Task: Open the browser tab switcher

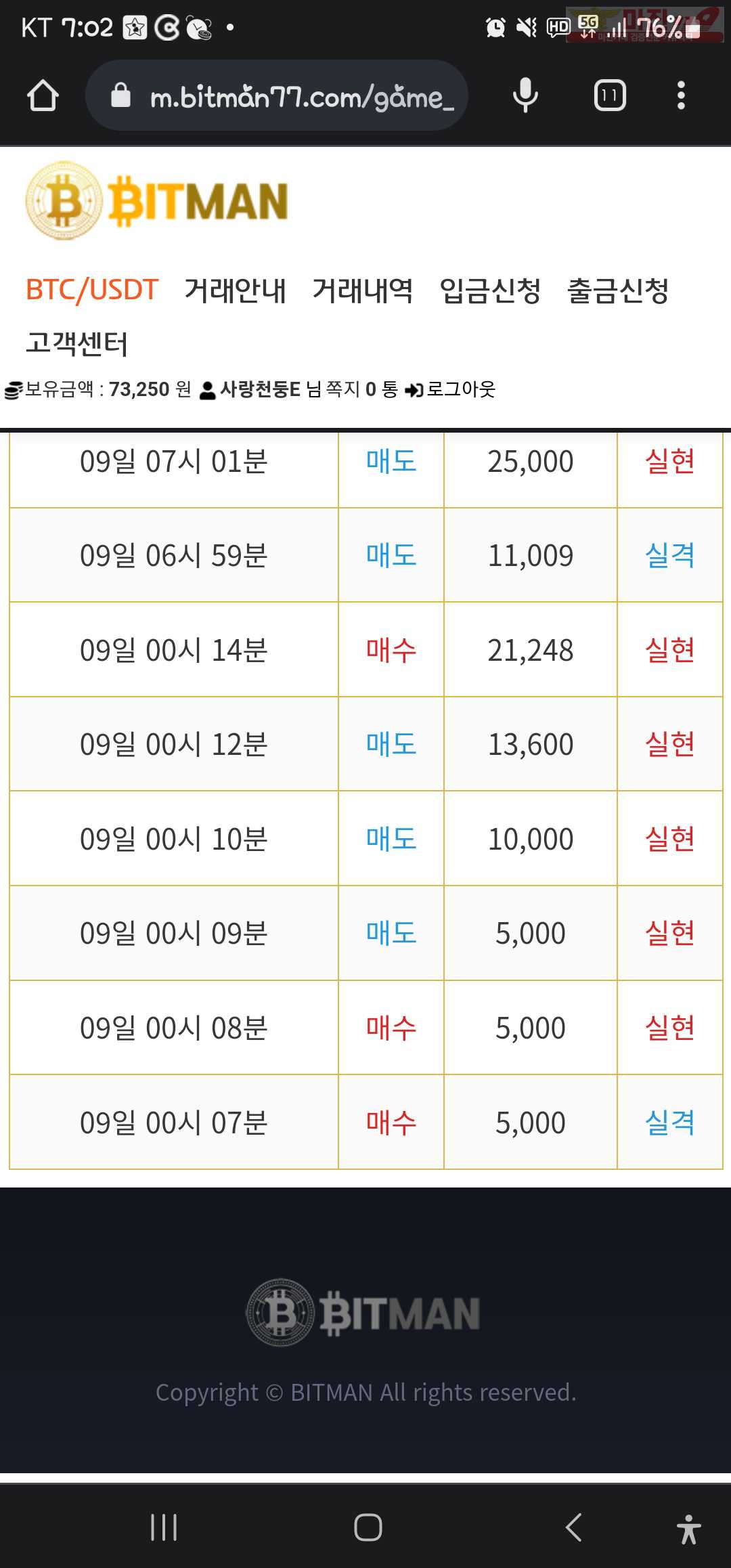Action: tap(609, 95)
